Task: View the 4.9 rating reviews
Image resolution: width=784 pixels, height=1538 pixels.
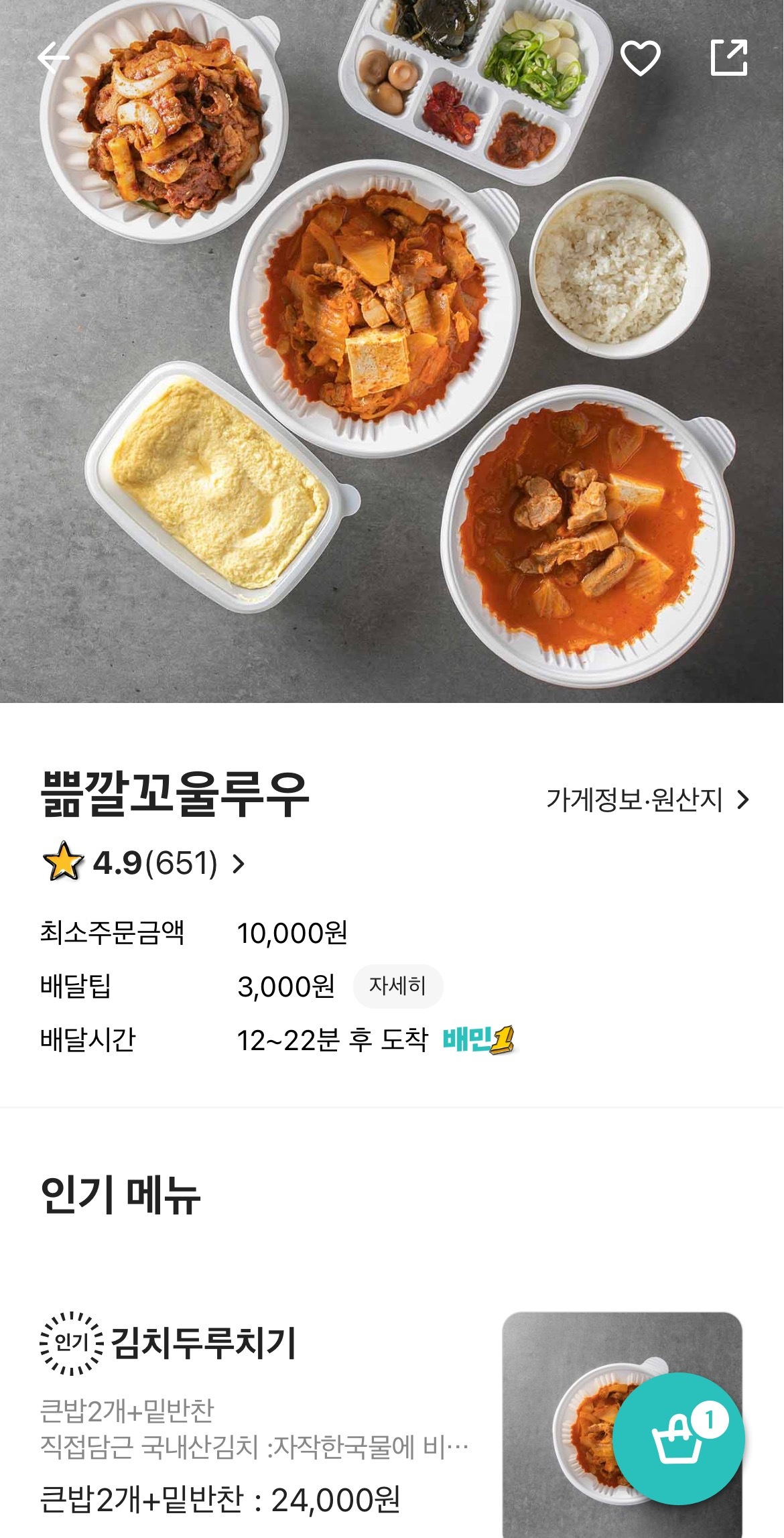Action: click(x=144, y=864)
